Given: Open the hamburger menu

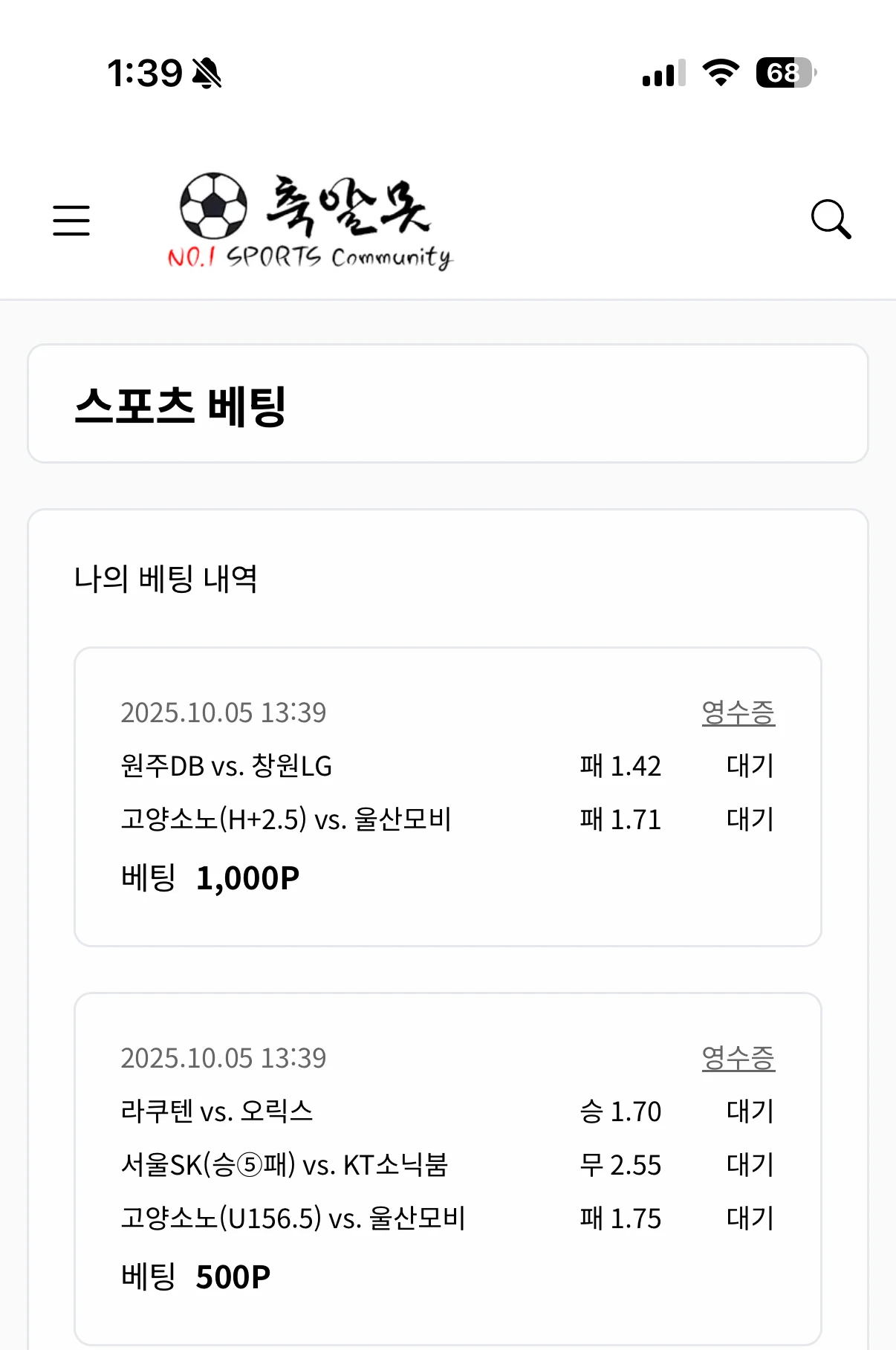Looking at the screenshot, I should [71, 221].
